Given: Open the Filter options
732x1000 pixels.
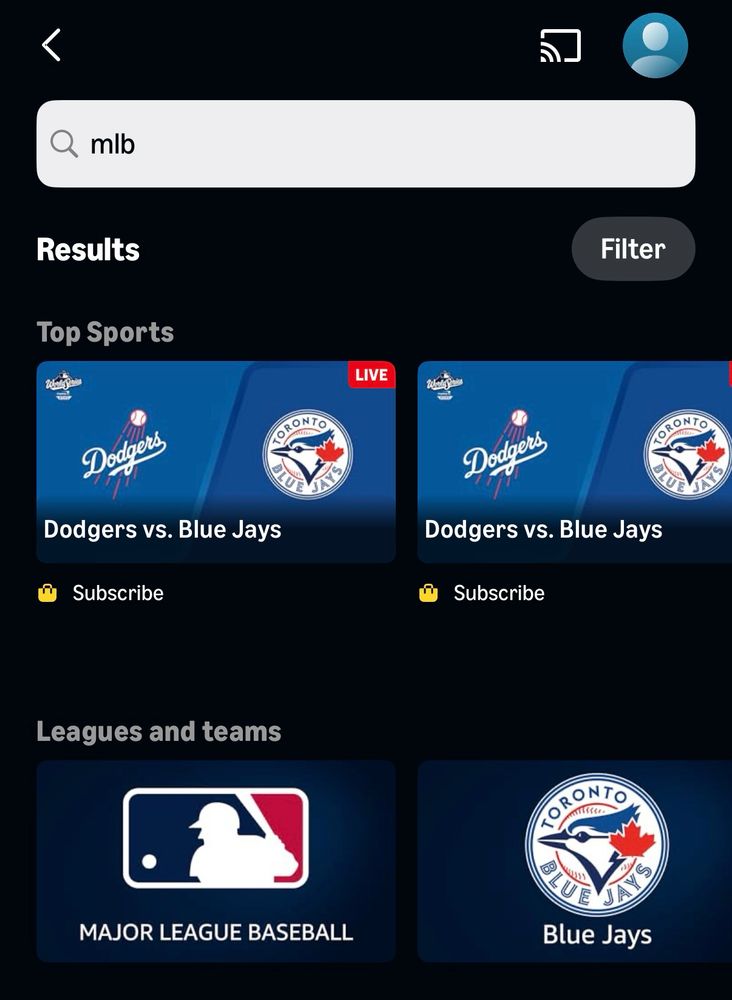Looking at the screenshot, I should click(x=633, y=248).
